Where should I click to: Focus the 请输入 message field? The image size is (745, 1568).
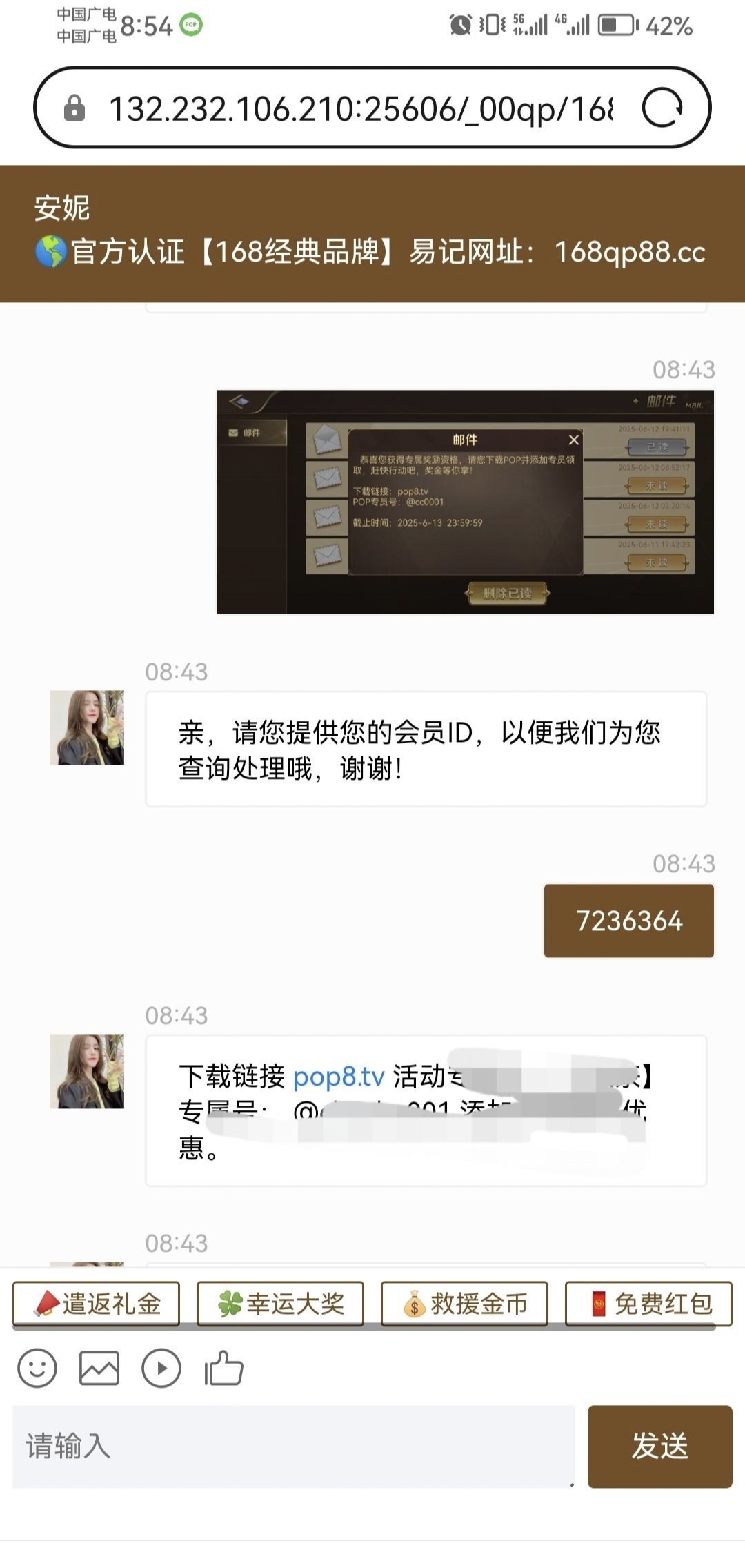(293, 1447)
